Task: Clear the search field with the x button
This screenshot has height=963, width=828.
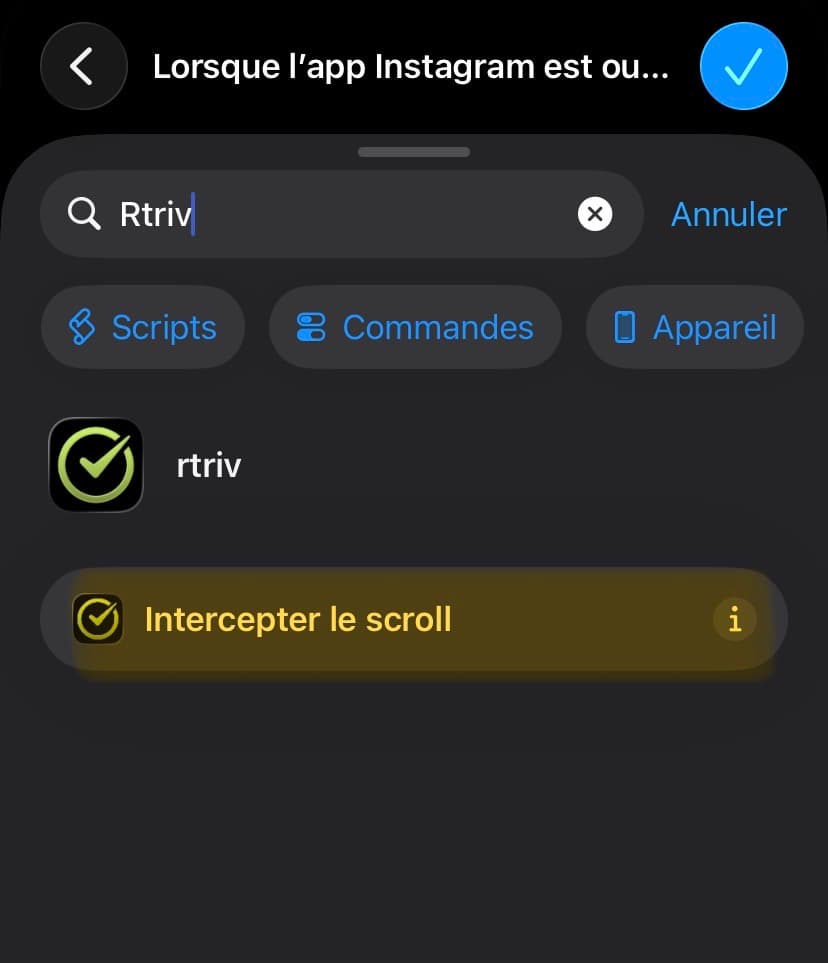Action: point(595,213)
